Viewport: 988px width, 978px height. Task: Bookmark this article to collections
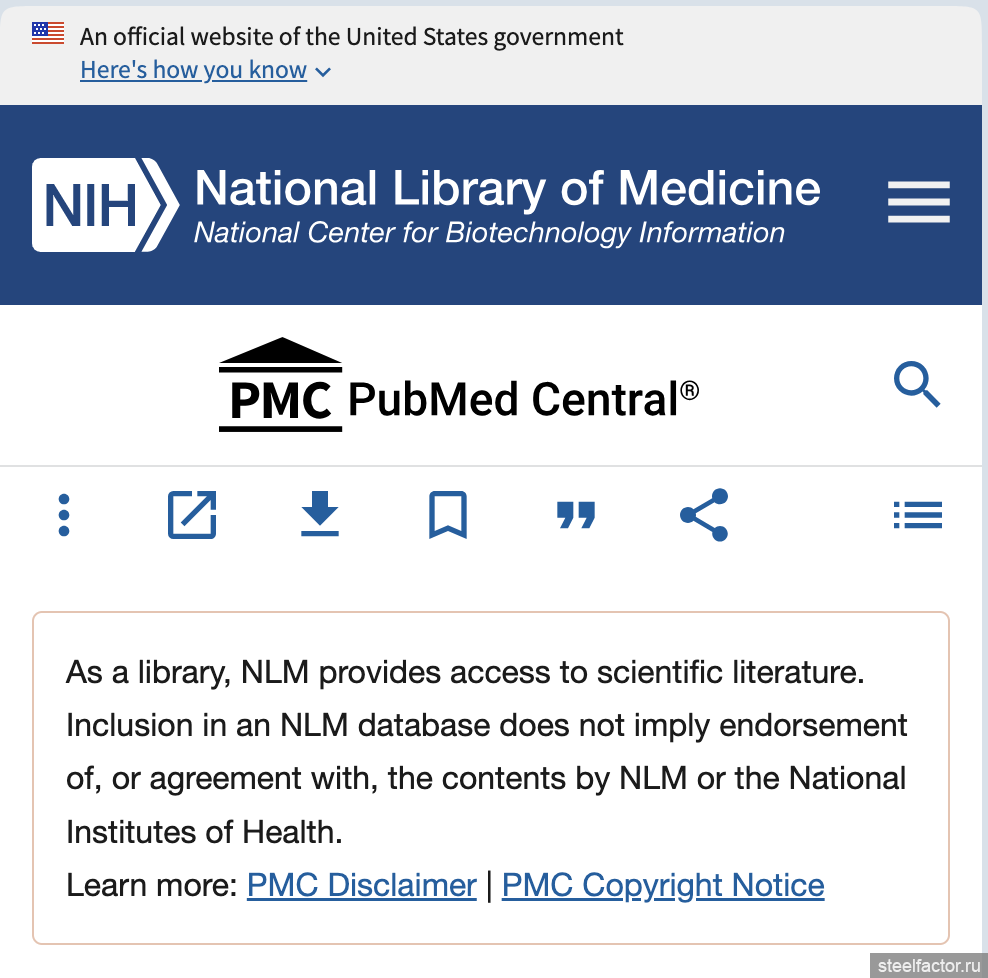click(x=447, y=515)
